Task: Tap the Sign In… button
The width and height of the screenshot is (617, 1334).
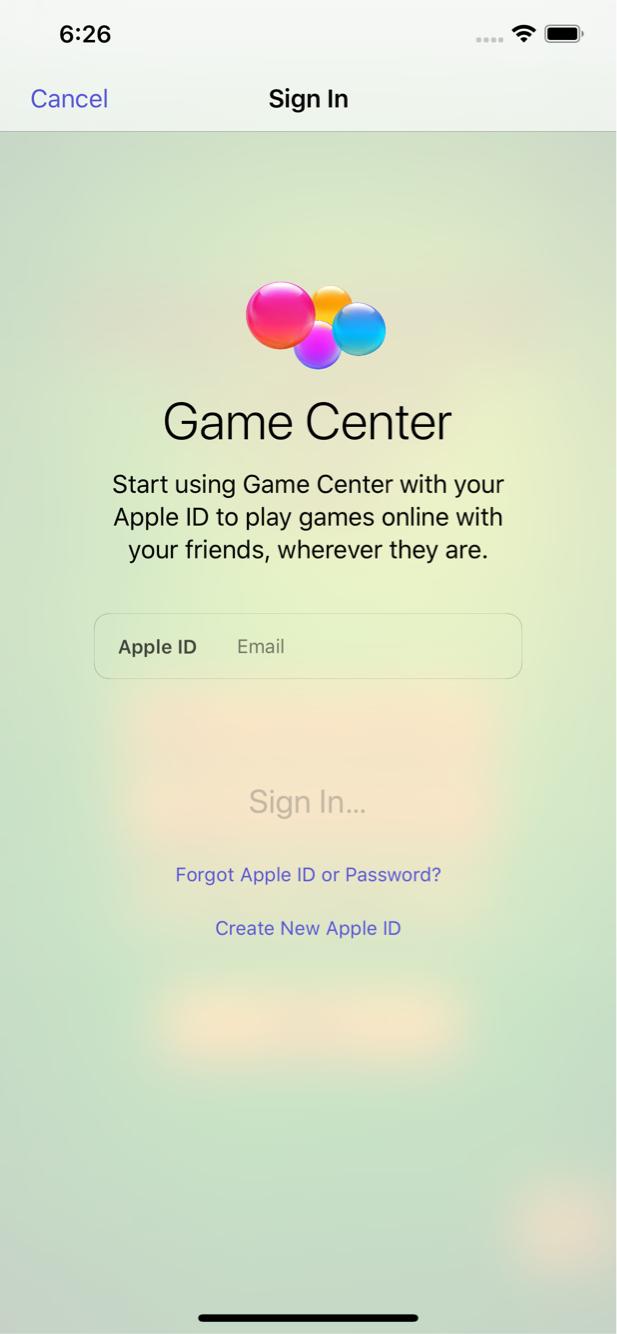Action: click(307, 802)
